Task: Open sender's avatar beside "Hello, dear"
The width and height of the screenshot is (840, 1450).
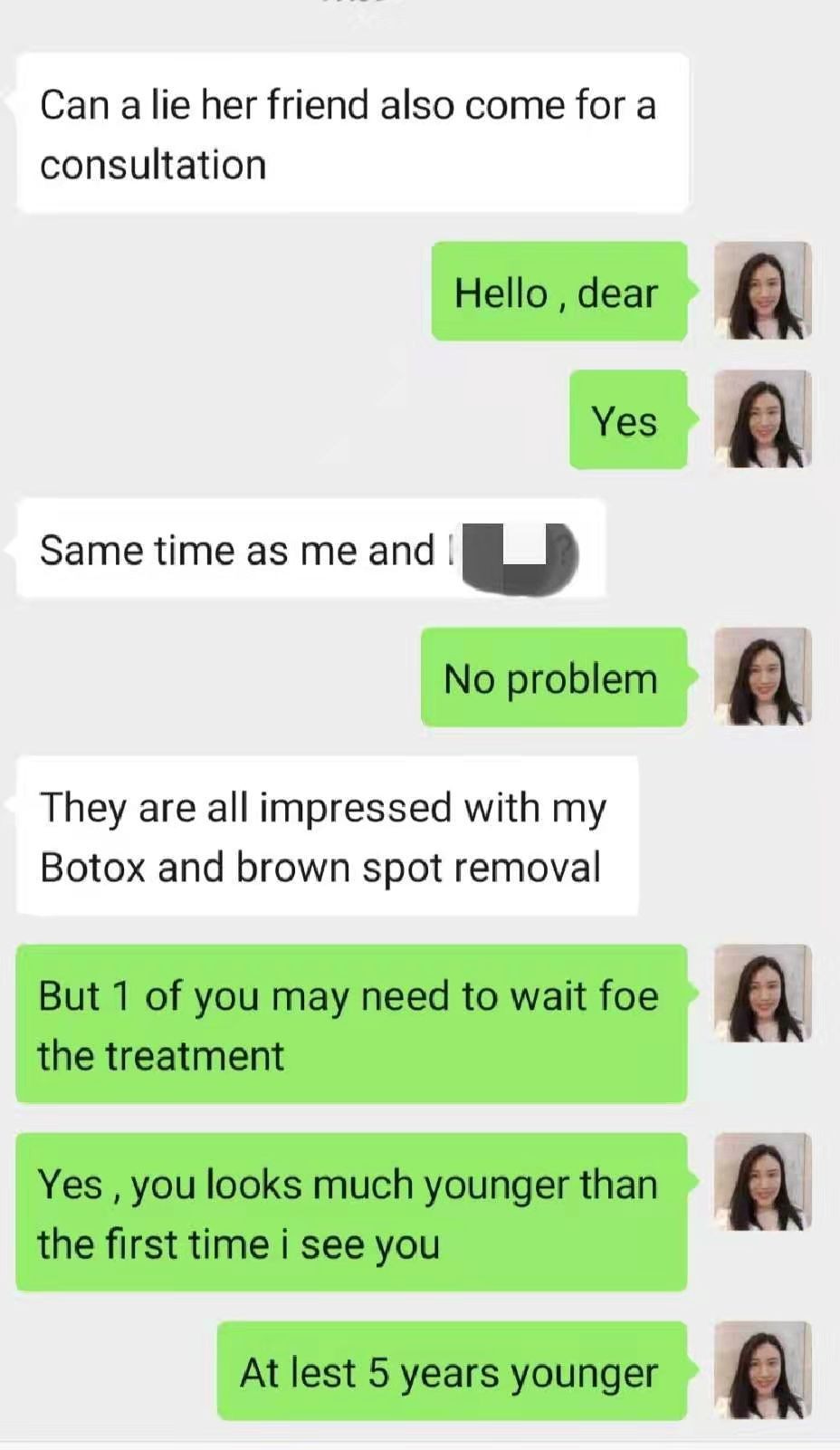Action: tap(762, 291)
